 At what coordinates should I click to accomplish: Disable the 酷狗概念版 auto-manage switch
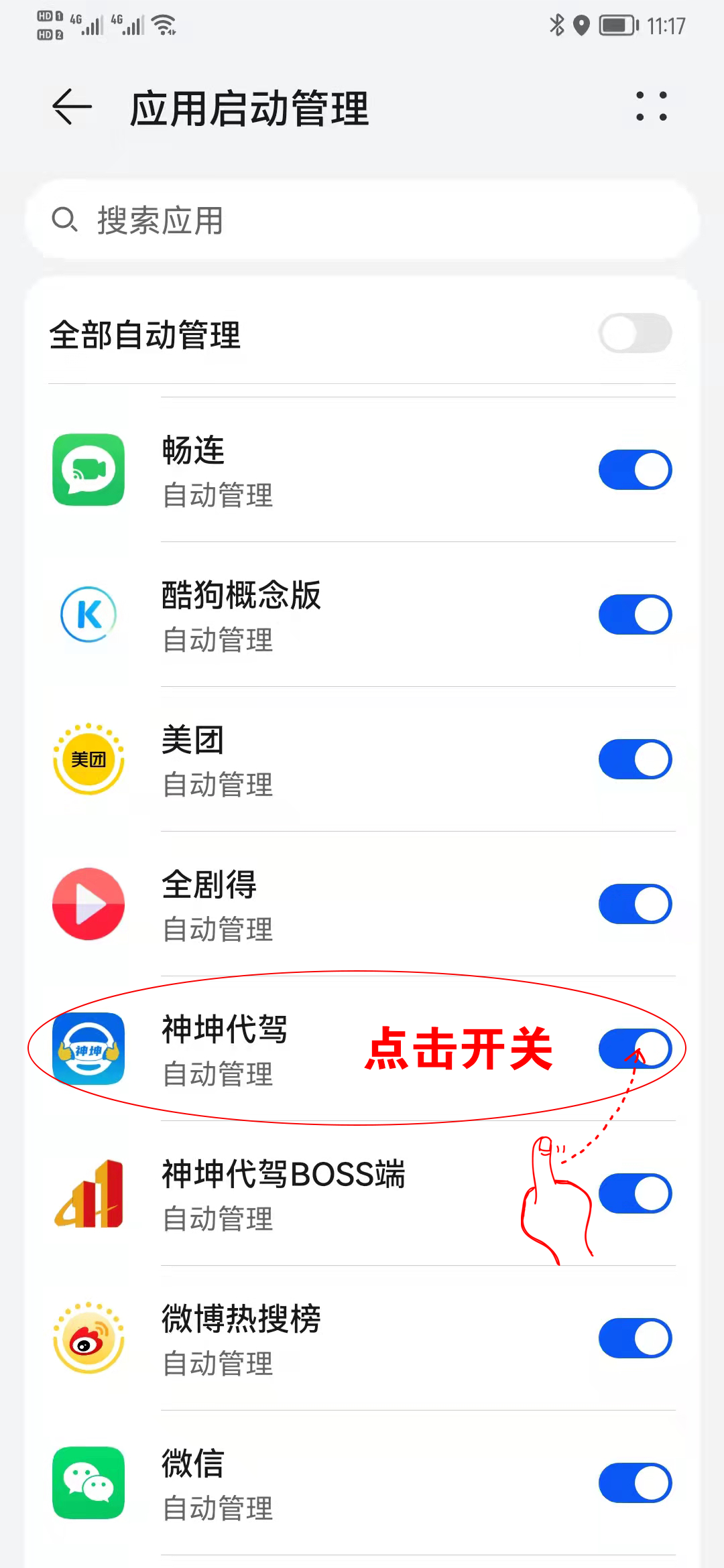point(635,614)
